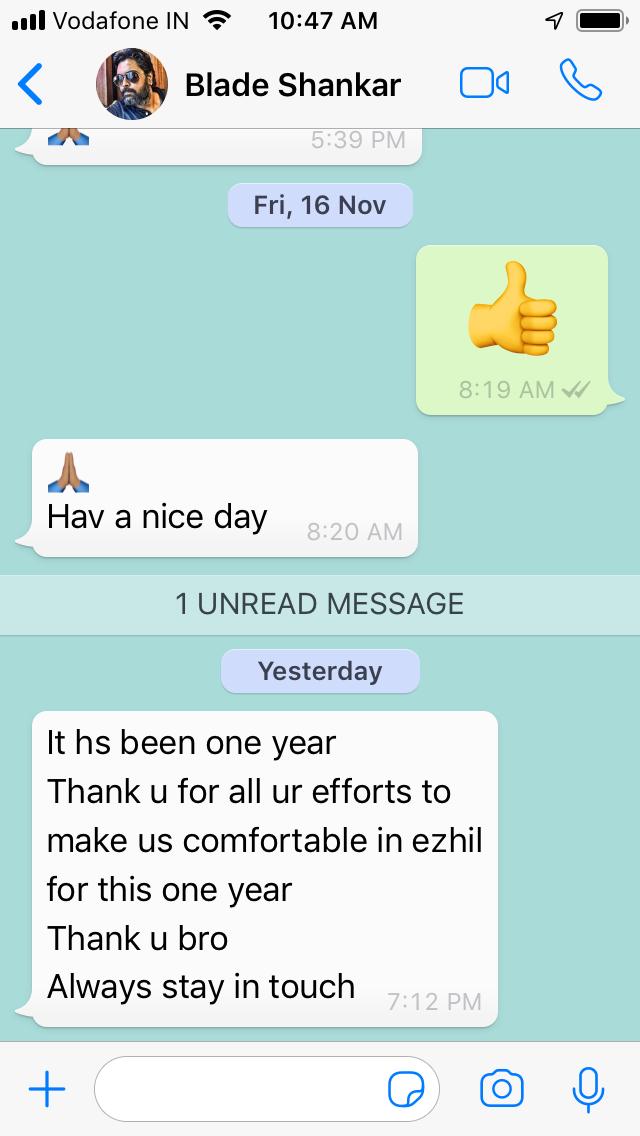Open the camera to send a photo
The image size is (640, 1136).
(502, 1089)
